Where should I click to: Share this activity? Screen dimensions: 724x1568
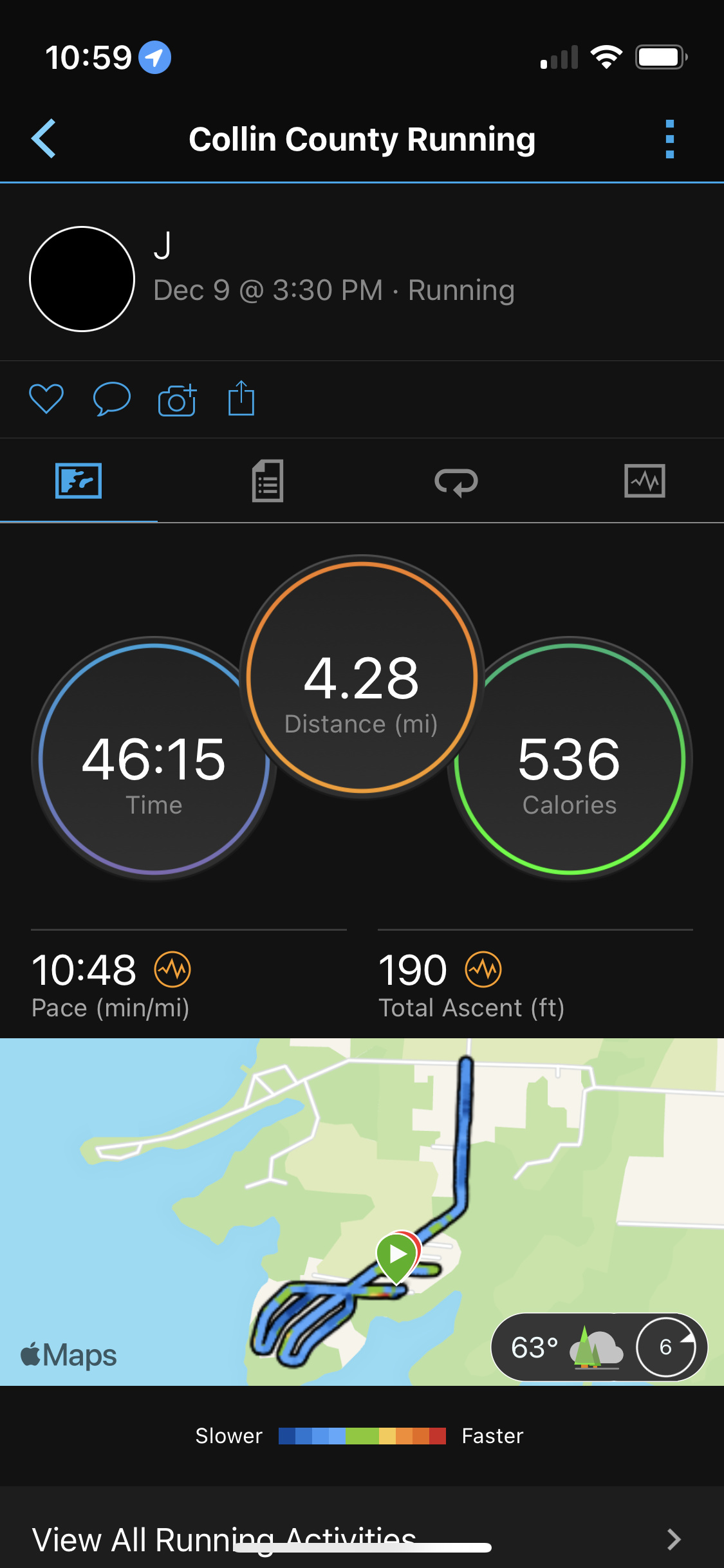click(x=241, y=398)
